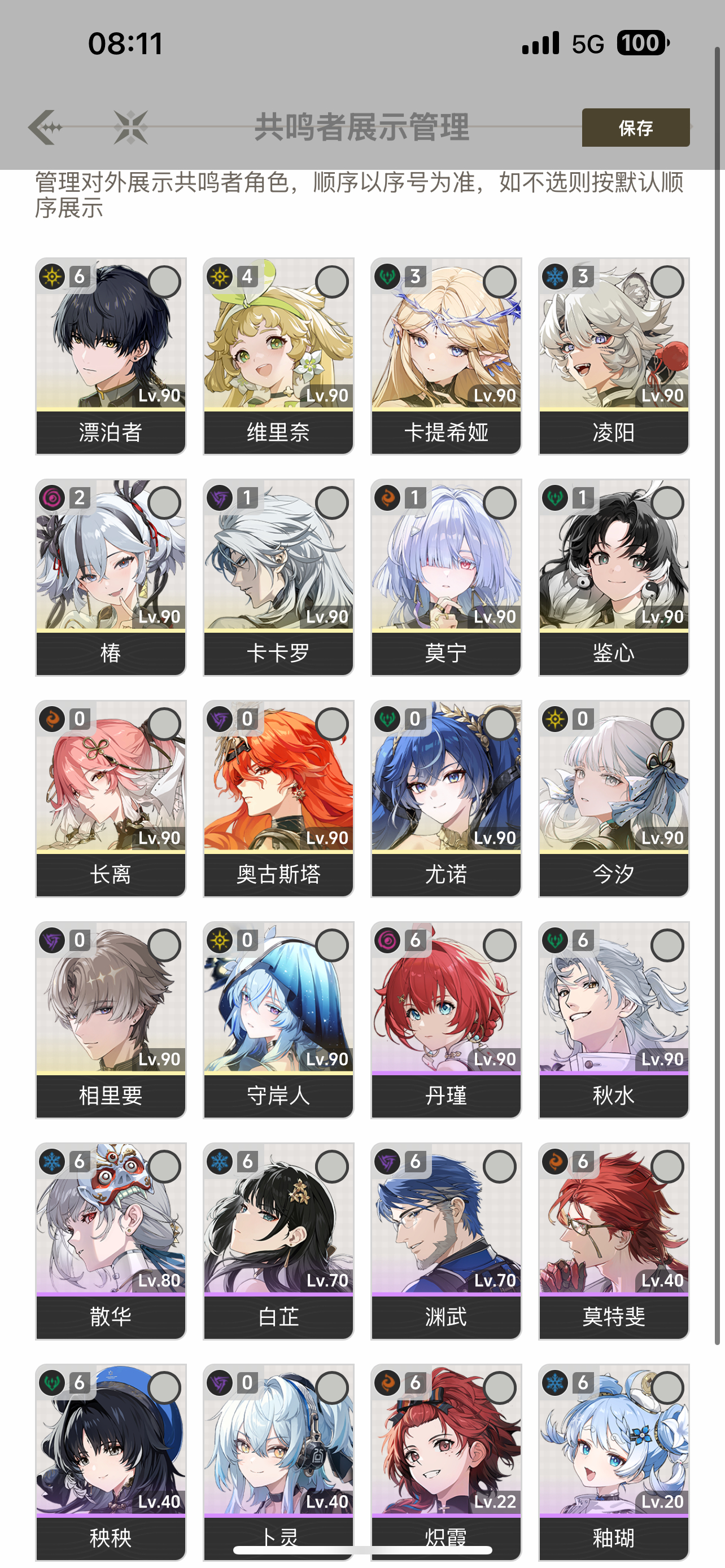The height and width of the screenshot is (1568, 725).
Task: Select 鉴心 for the showcase
Action: click(614, 576)
